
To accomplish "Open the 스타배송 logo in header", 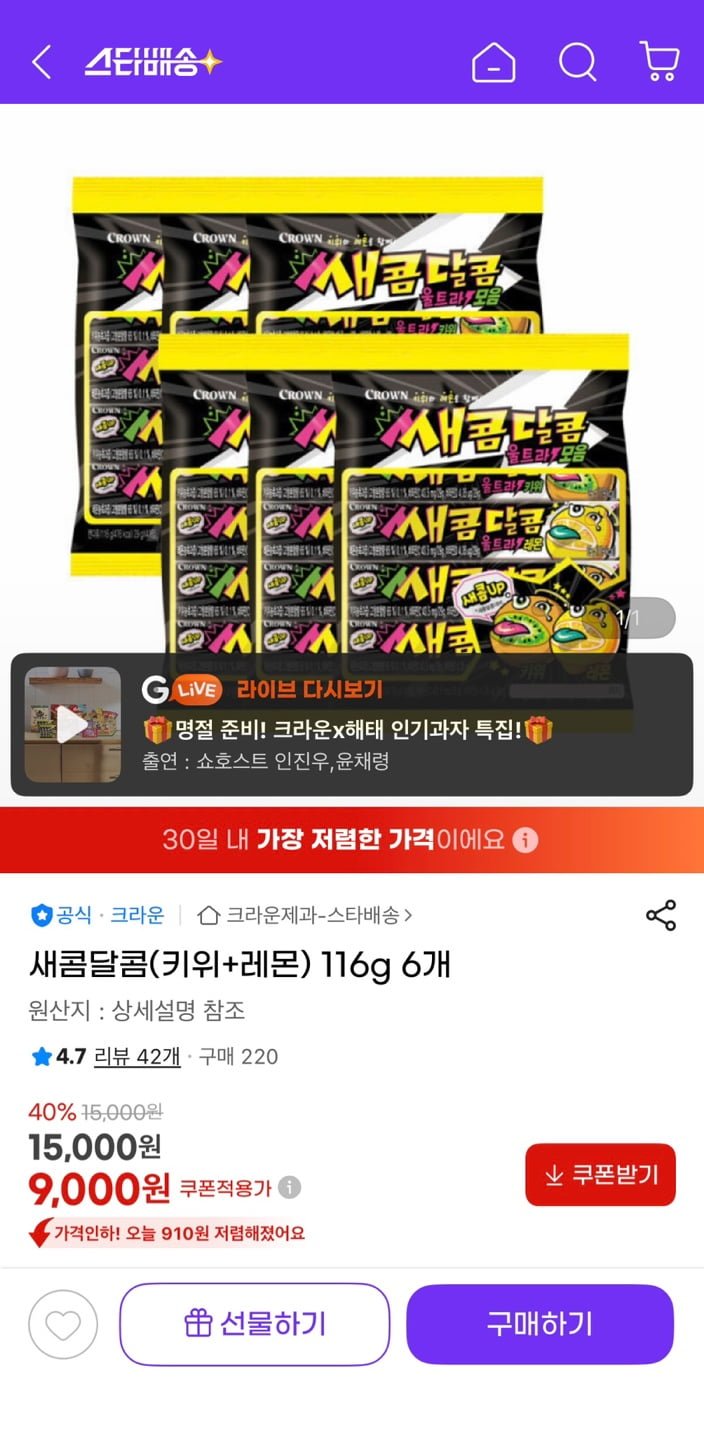I will coord(152,62).
